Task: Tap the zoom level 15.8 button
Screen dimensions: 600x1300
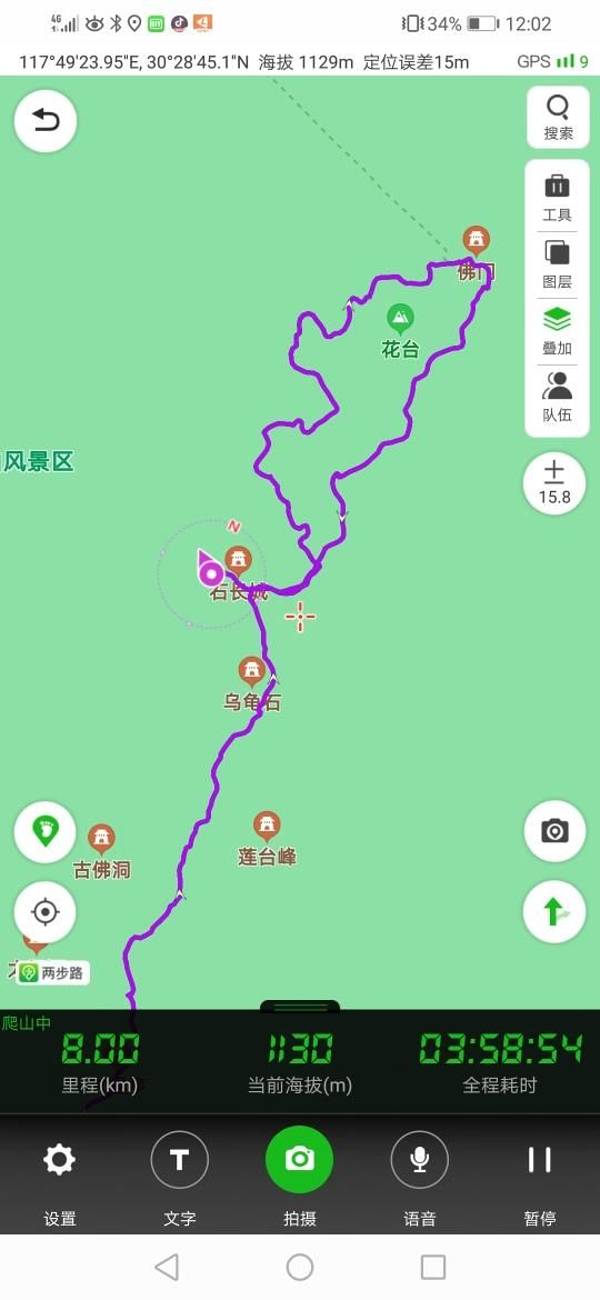Action: point(554,483)
